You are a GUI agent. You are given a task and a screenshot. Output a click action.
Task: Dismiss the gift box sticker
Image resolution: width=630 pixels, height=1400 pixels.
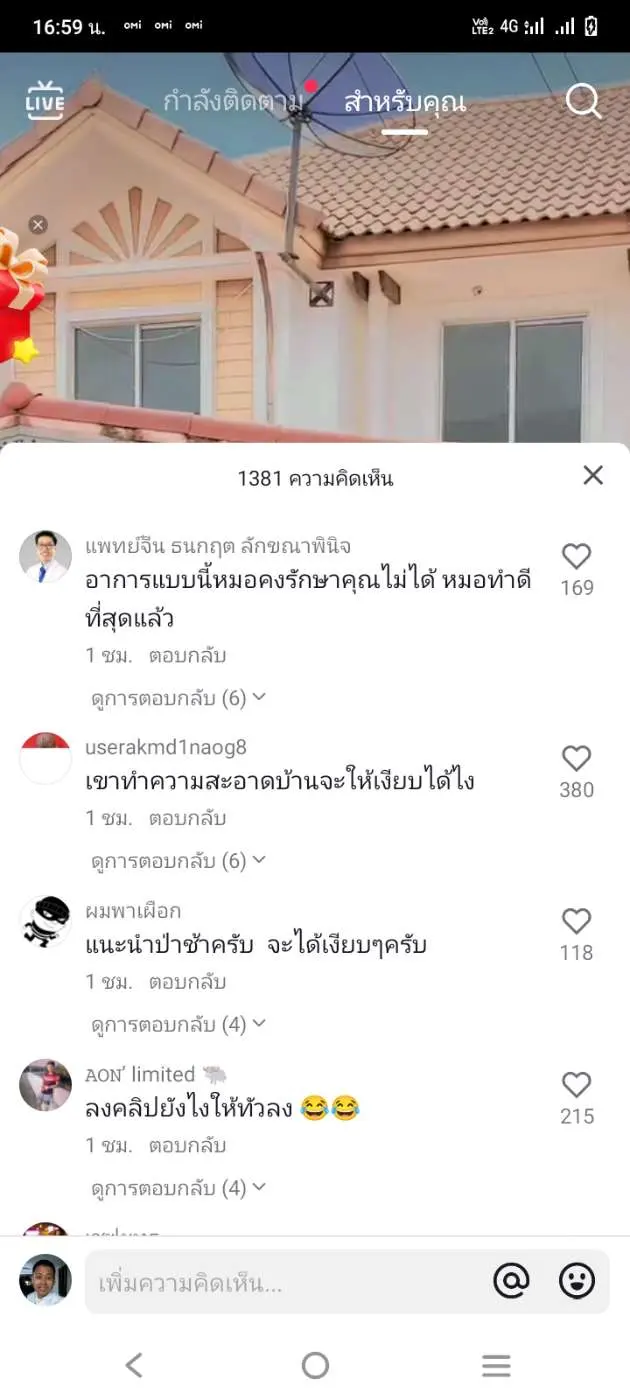38,225
